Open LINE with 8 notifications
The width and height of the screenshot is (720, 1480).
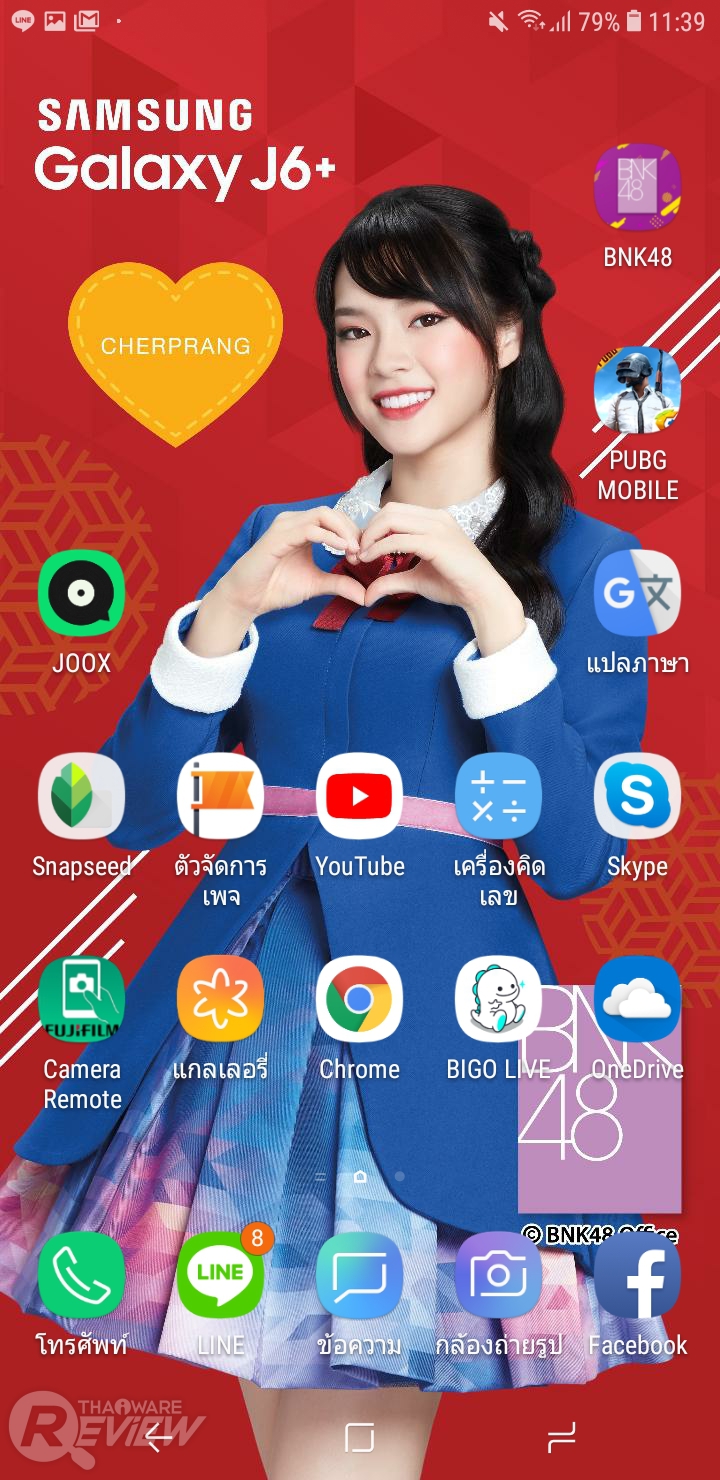pos(220,1275)
